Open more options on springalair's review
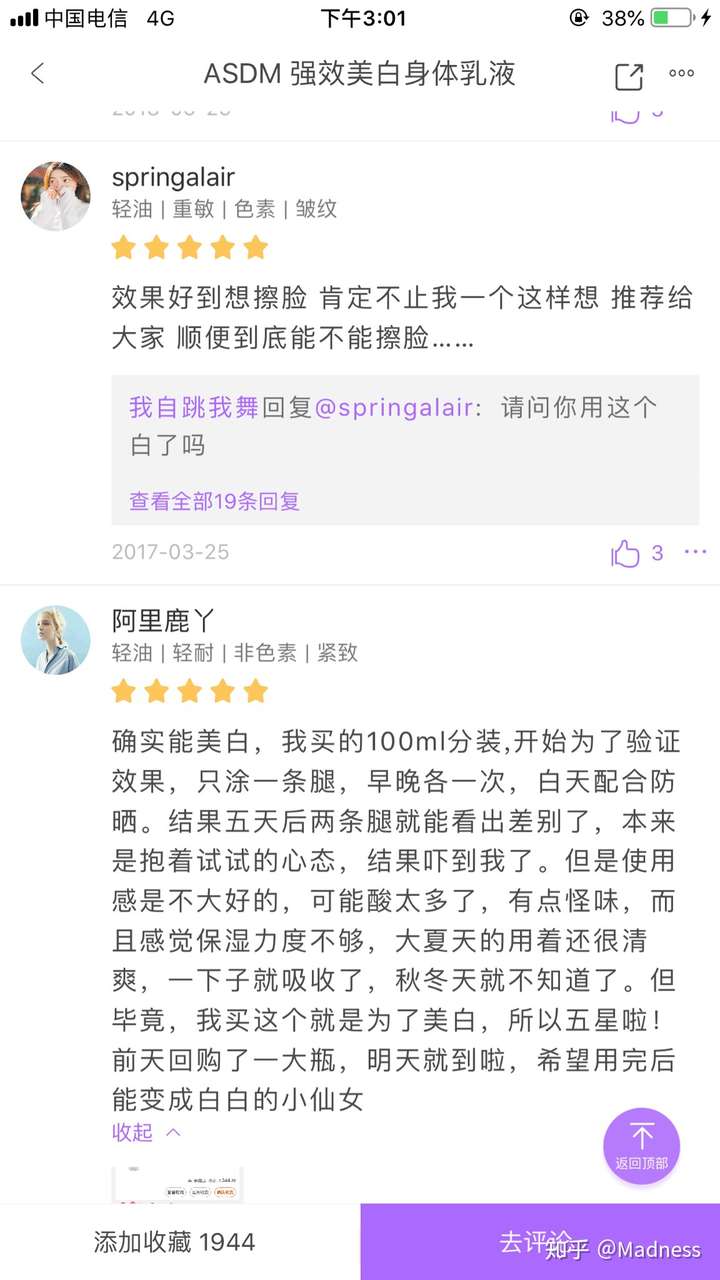Image resolution: width=720 pixels, height=1280 pixels. [695, 552]
